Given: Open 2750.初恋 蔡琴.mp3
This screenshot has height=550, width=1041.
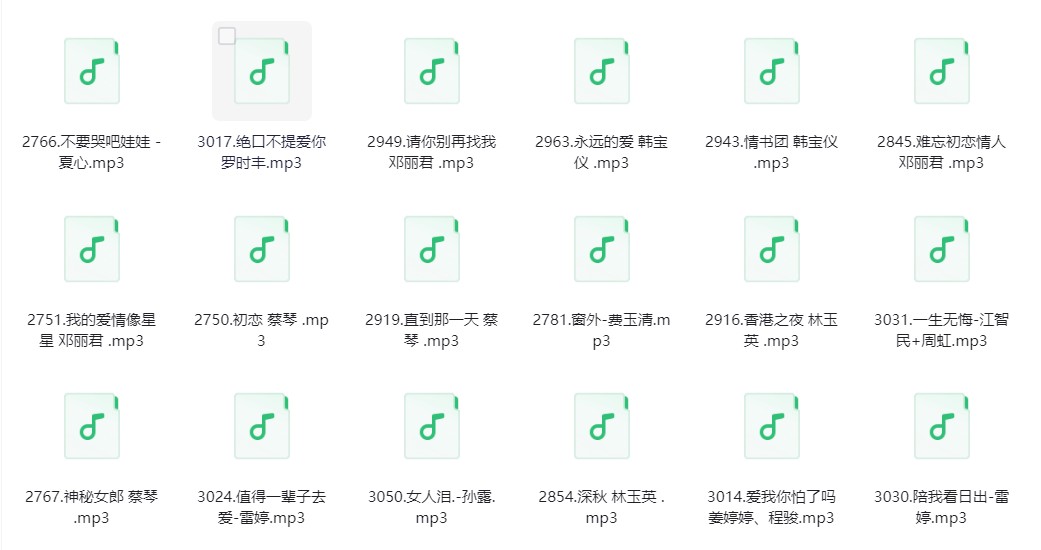Looking at the screenshot, I should click(262, 249).
